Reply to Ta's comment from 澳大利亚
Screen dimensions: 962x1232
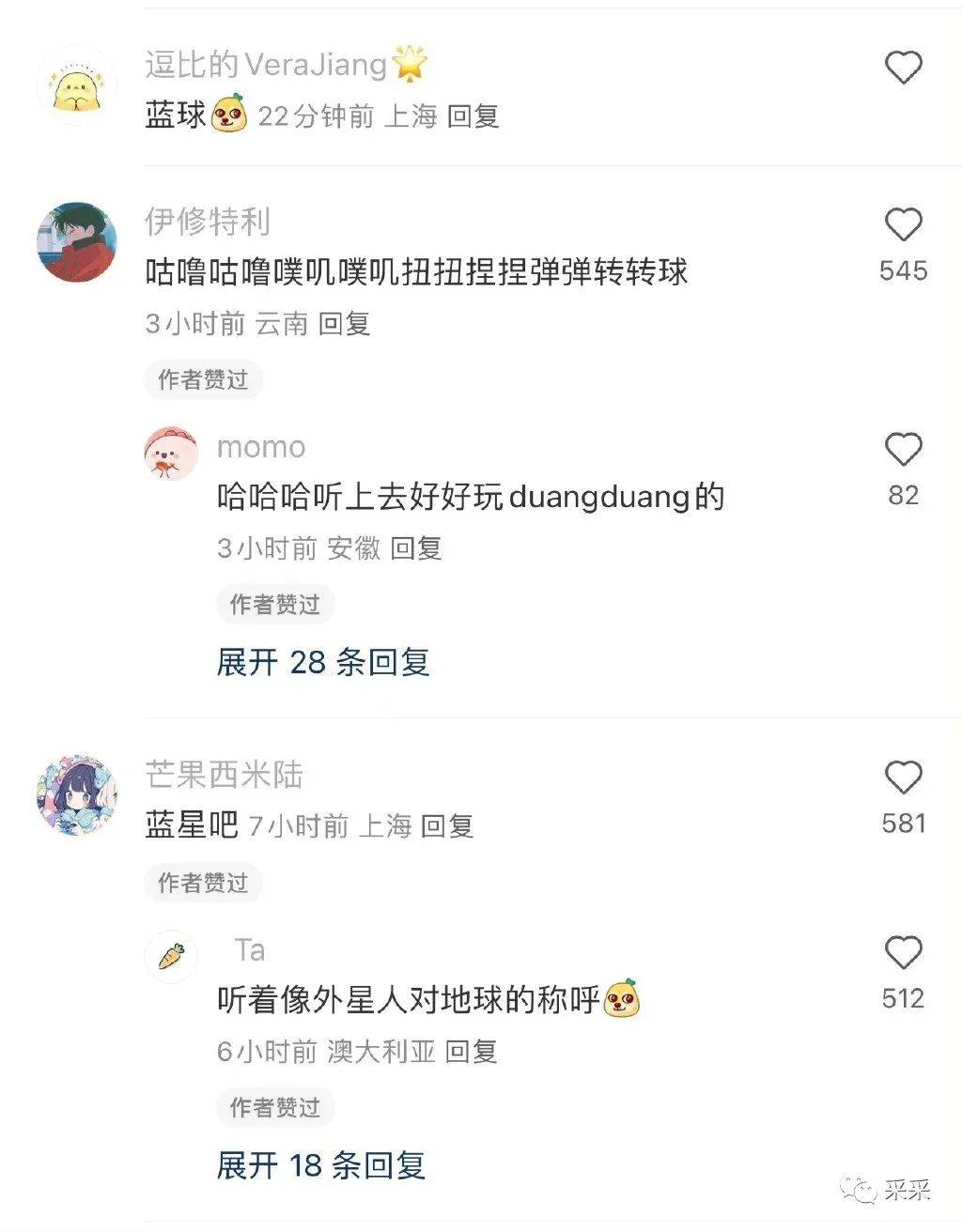pos(471,1052)
